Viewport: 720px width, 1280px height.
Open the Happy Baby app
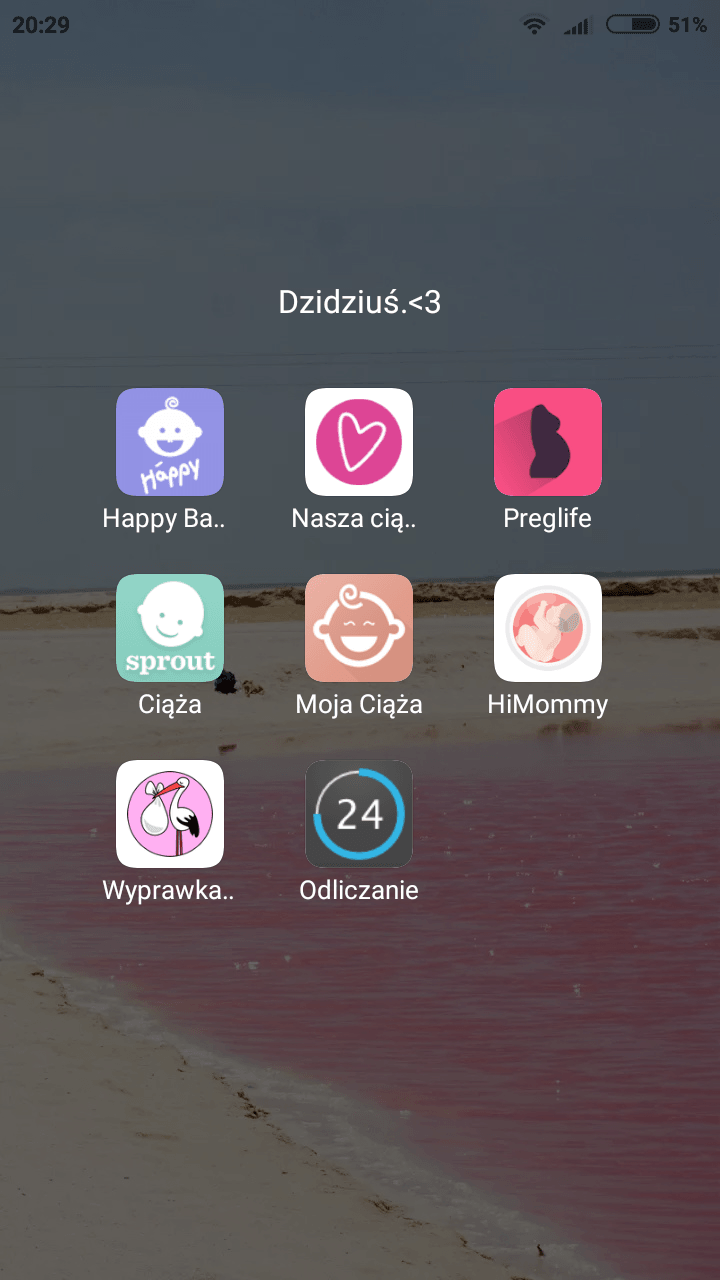[x=169, y=442]
